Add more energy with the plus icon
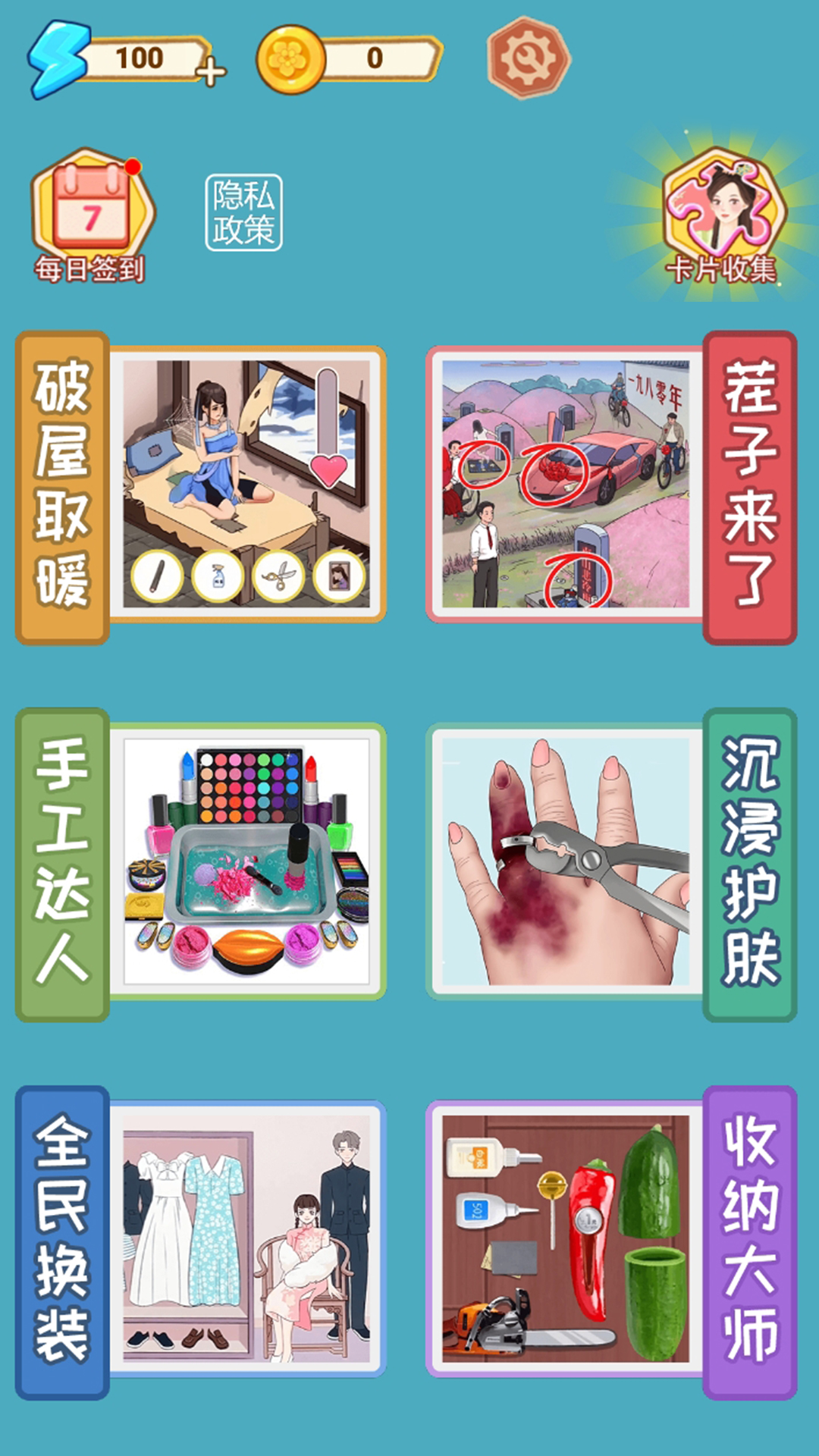Image resolution: width=819 pixels, height=1456 pixels. tap(211, 71)
